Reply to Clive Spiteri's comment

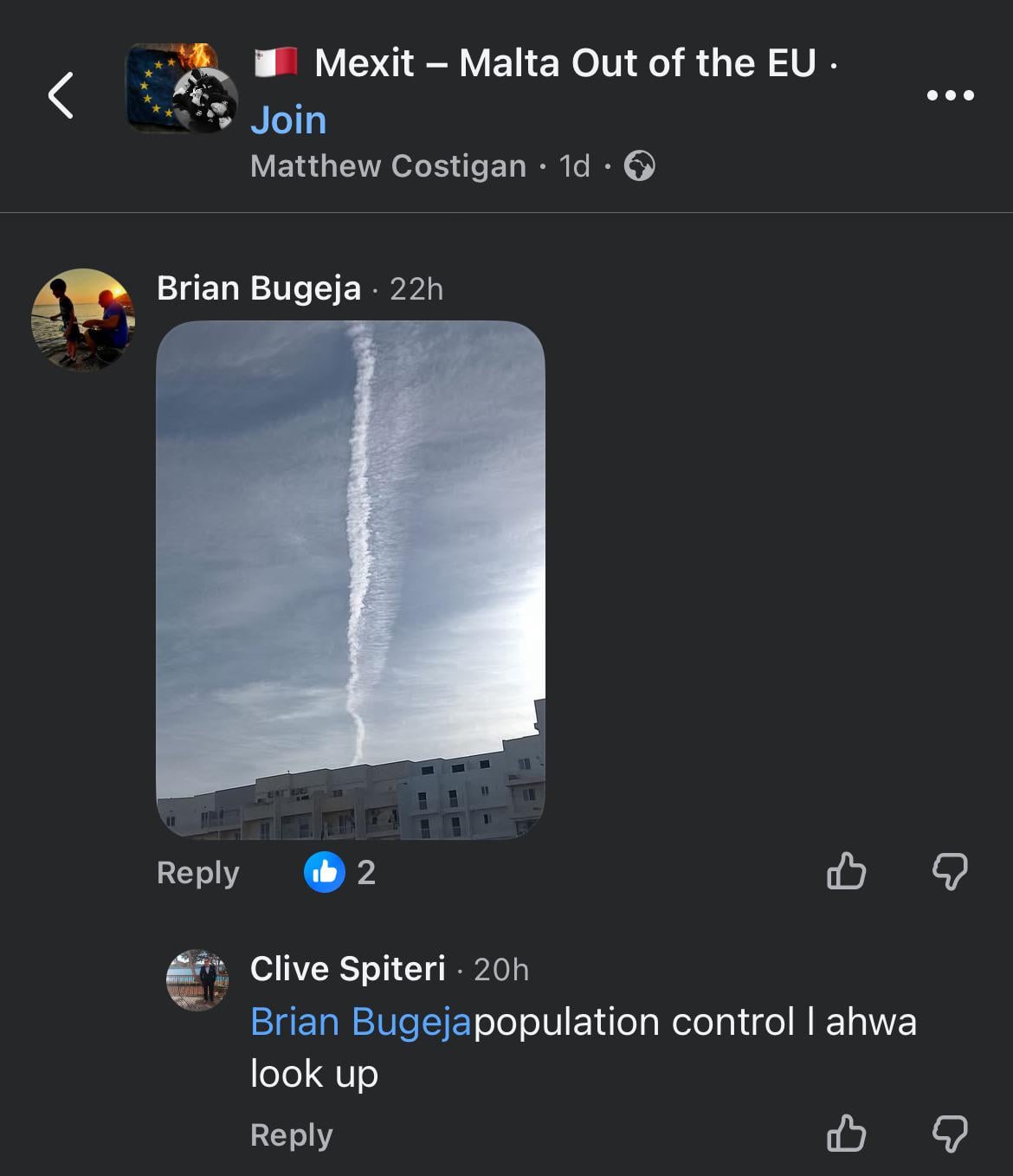pos(291,1134)
